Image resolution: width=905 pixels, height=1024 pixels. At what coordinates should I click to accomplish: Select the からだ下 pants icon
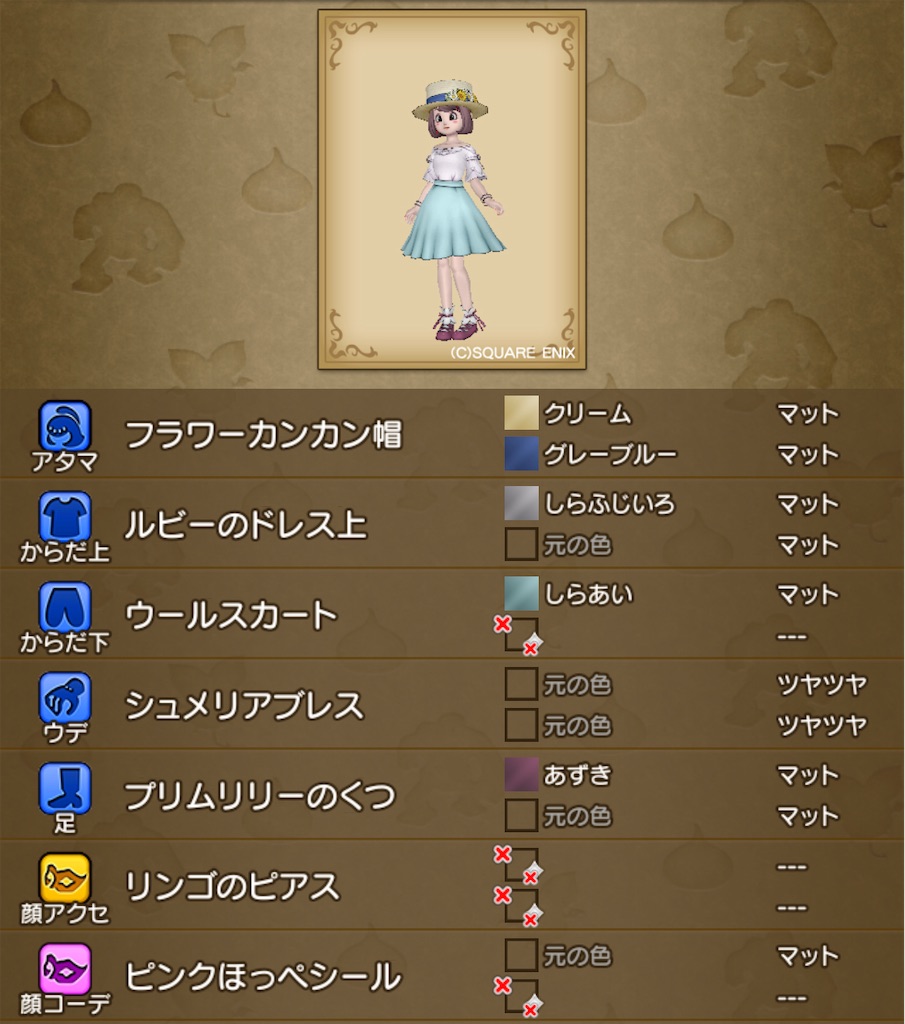pyautogui.click(x=62, y=607)
